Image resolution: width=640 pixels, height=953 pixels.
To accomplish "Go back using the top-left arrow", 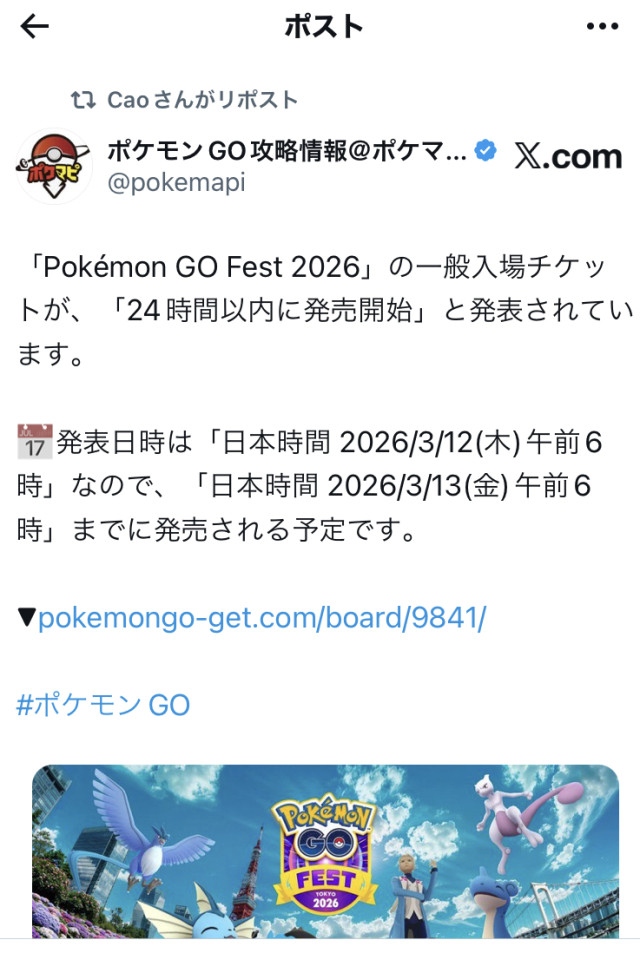I will [x=35, y=27].
